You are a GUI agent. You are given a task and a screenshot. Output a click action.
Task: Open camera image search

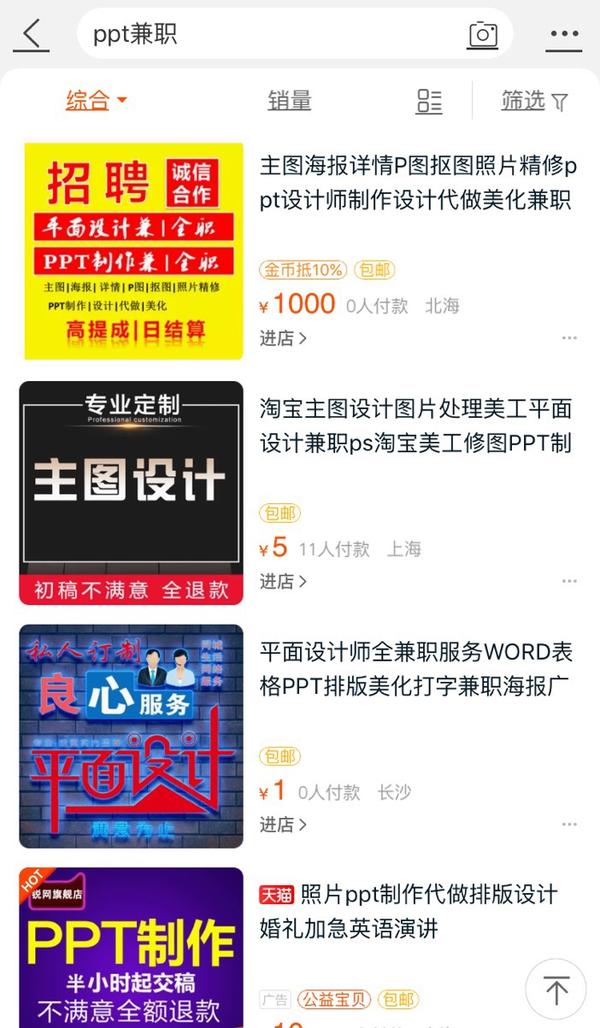(482, 35)
